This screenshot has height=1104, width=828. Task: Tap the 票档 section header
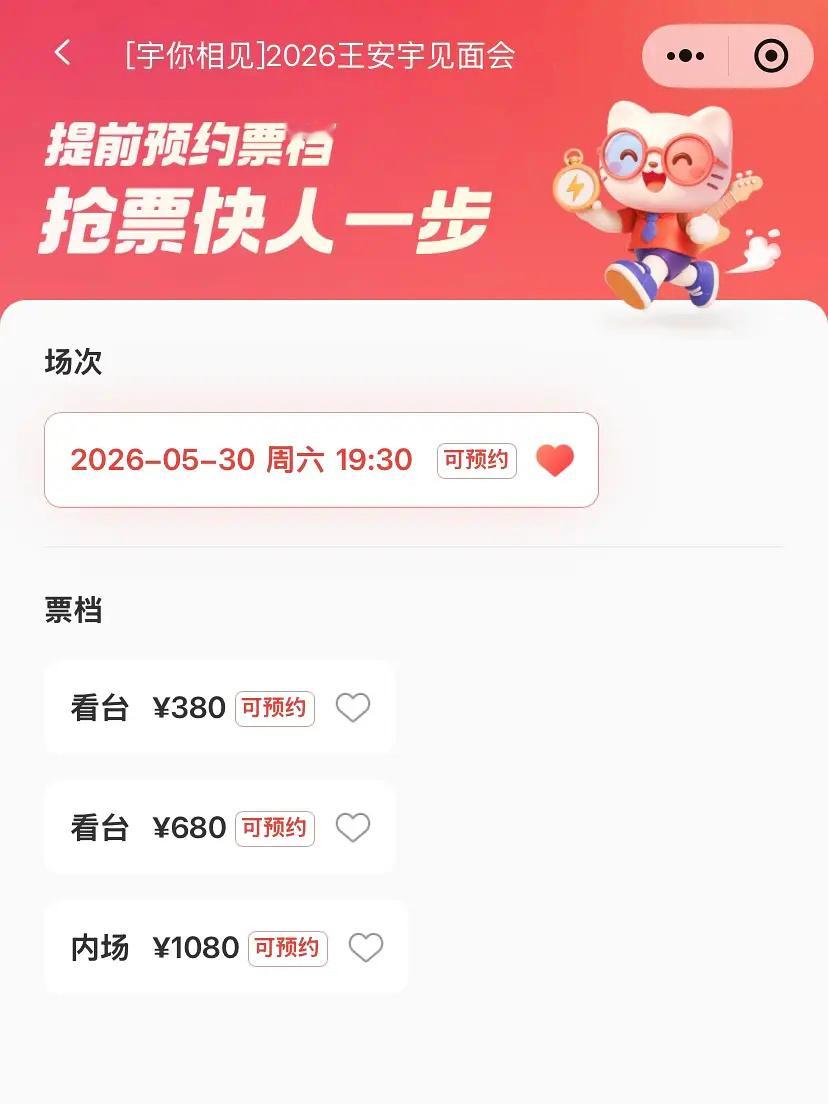[x=74, y=611]
